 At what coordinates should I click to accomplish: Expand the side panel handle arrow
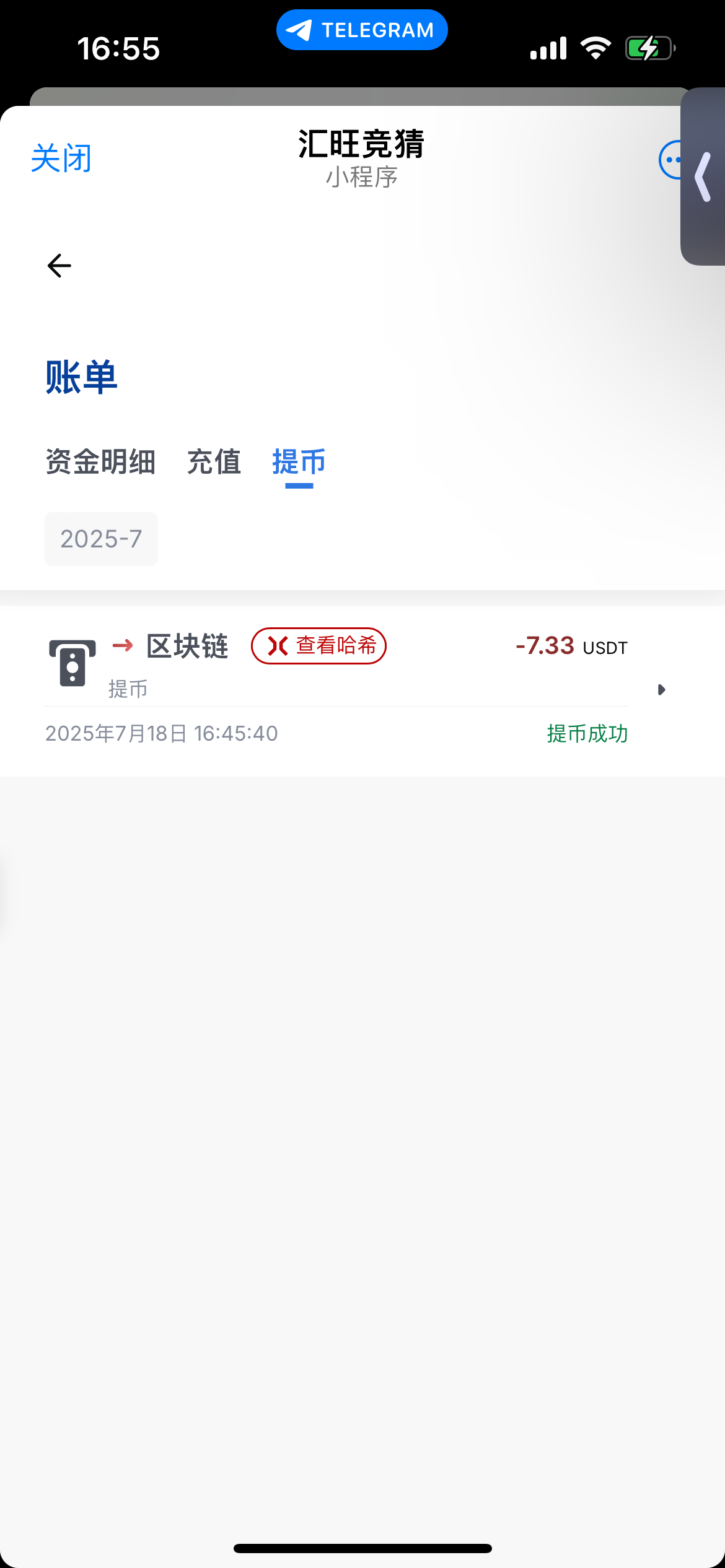(703, 177)
